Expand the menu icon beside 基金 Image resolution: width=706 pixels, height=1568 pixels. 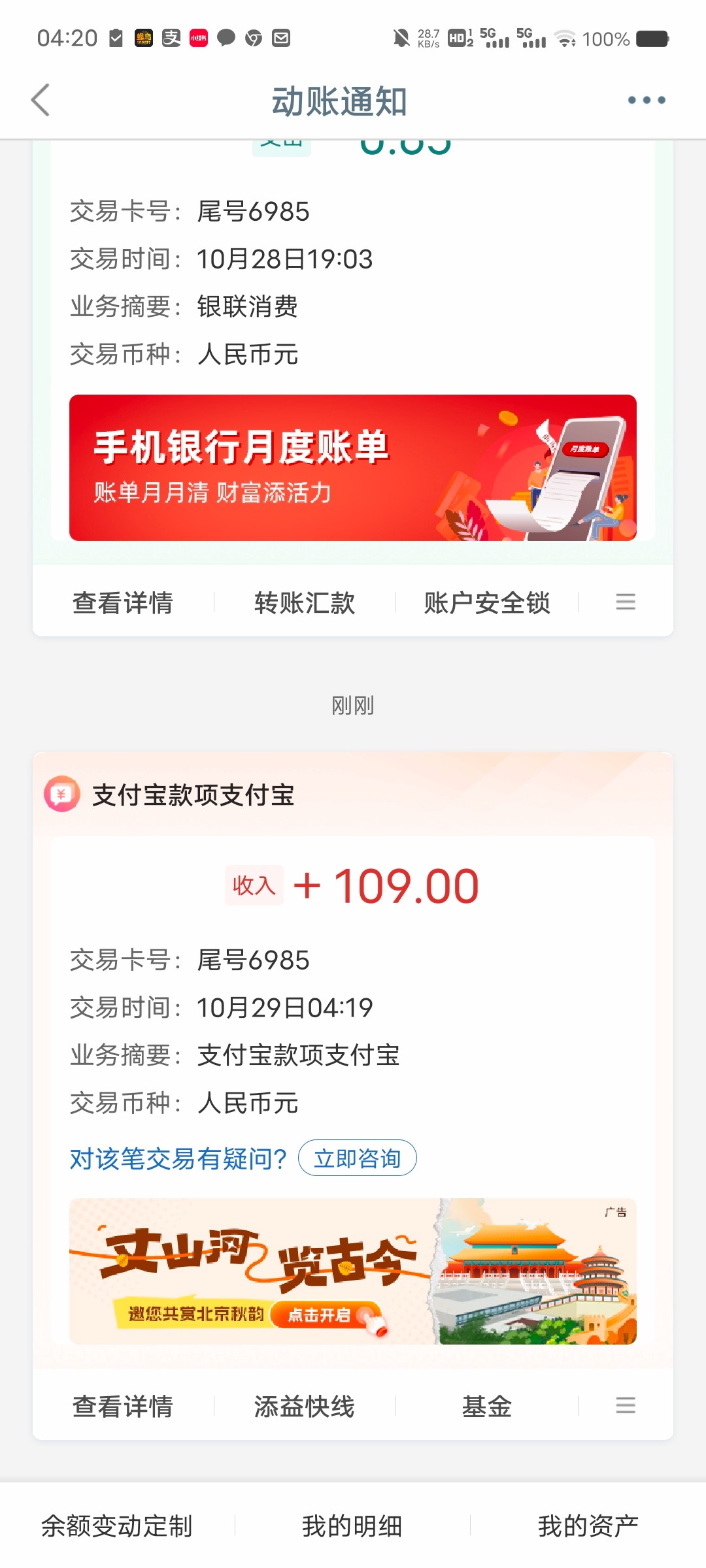coord(626,1405)
